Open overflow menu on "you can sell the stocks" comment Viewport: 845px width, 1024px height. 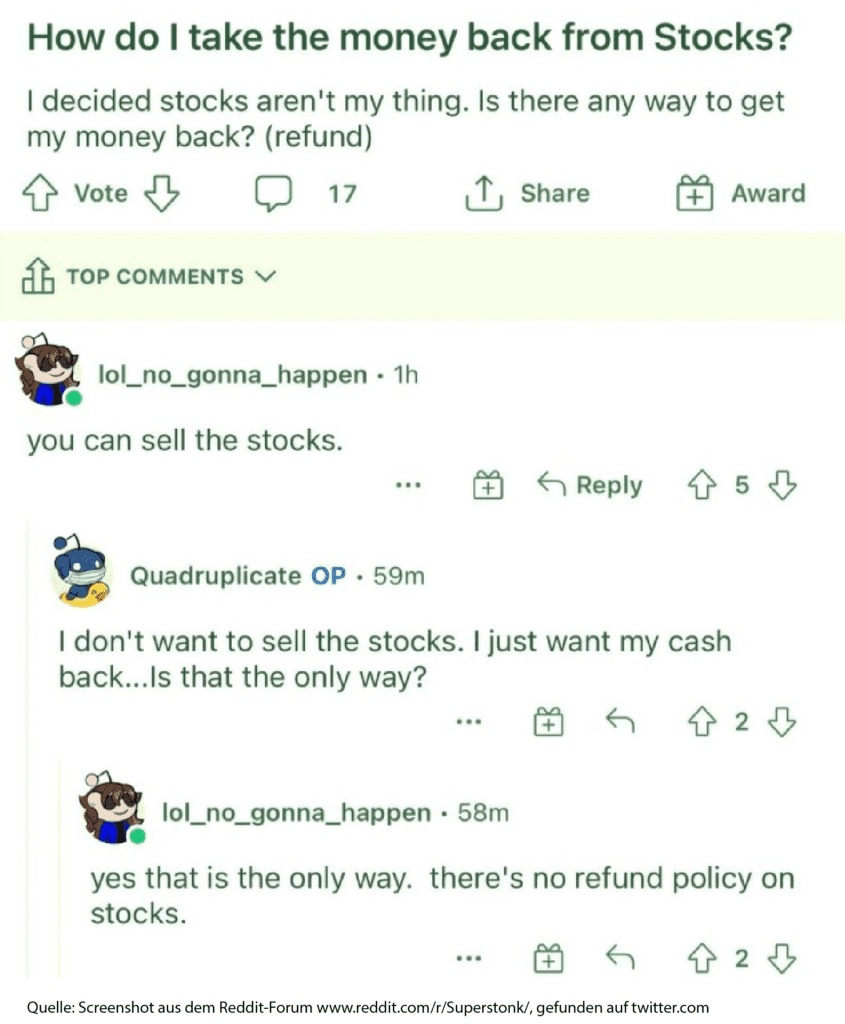click(405, 487)
